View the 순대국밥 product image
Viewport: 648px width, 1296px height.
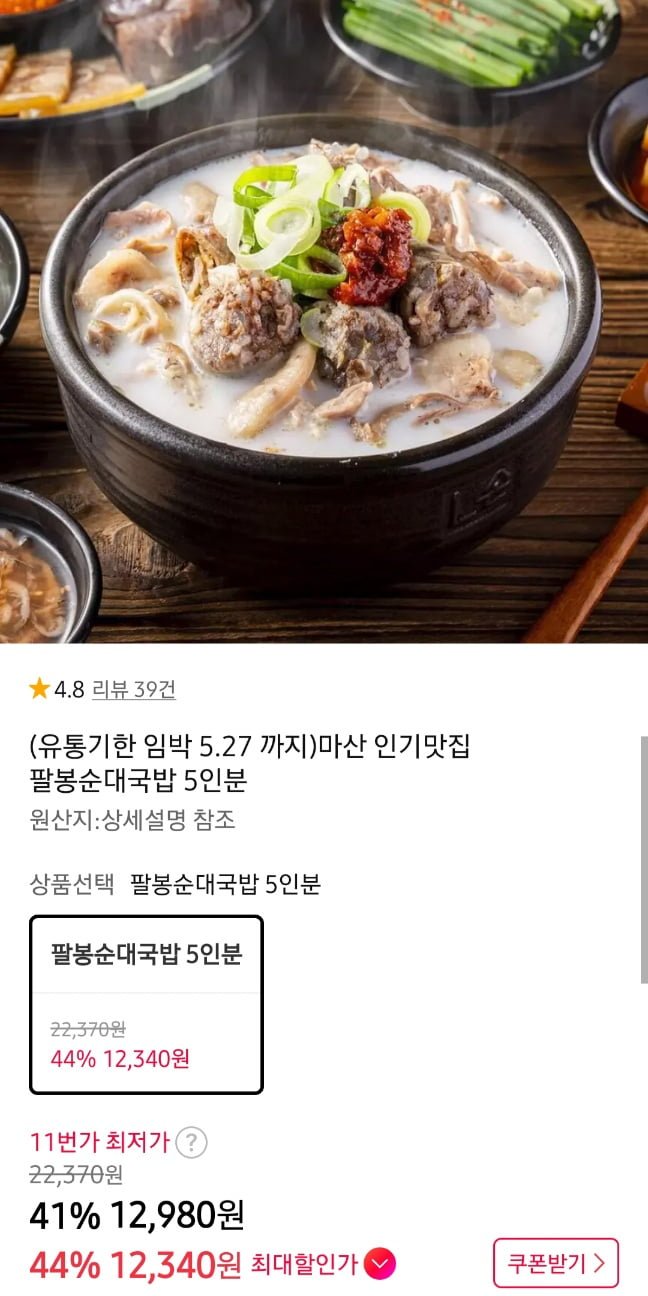coord(324,320)
